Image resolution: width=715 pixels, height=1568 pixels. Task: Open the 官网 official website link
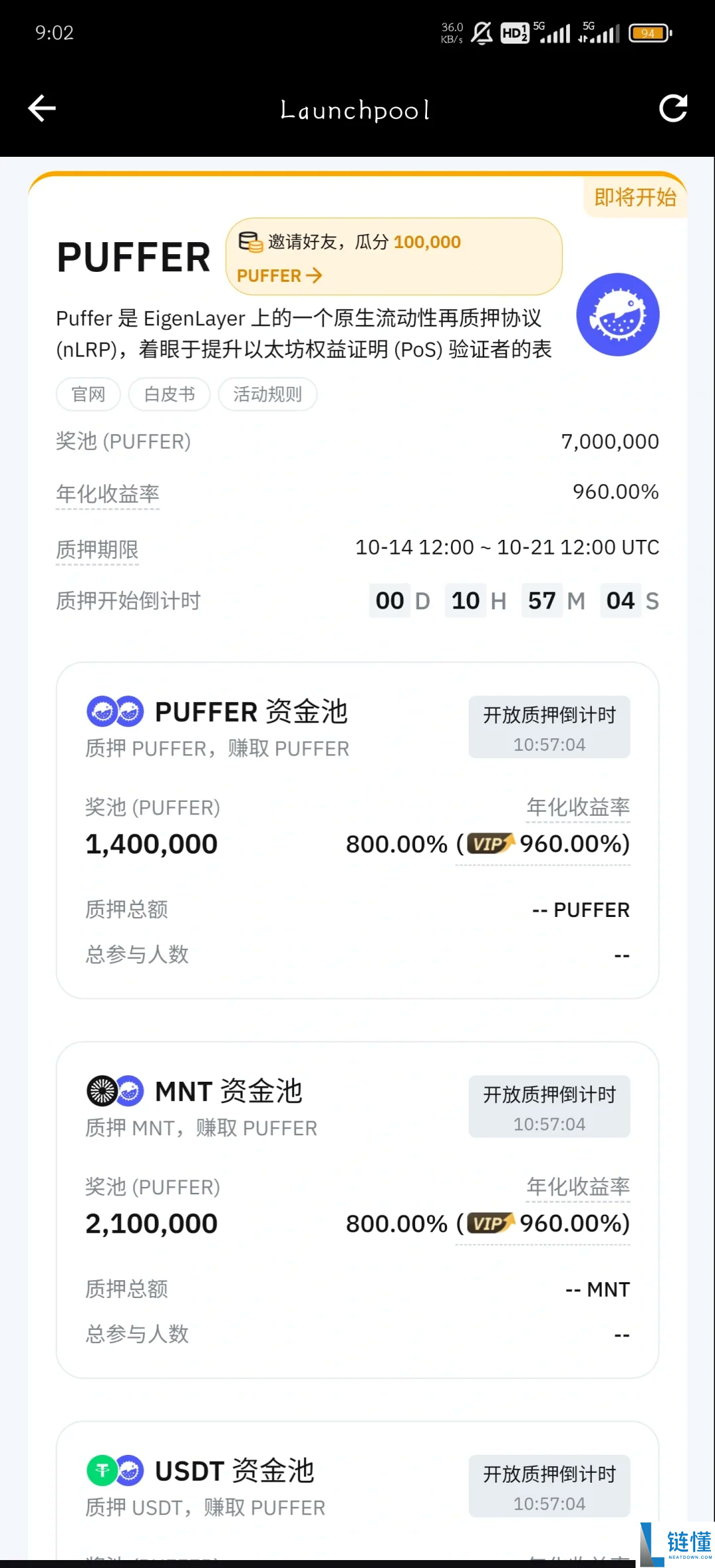[x=87, y=394]
